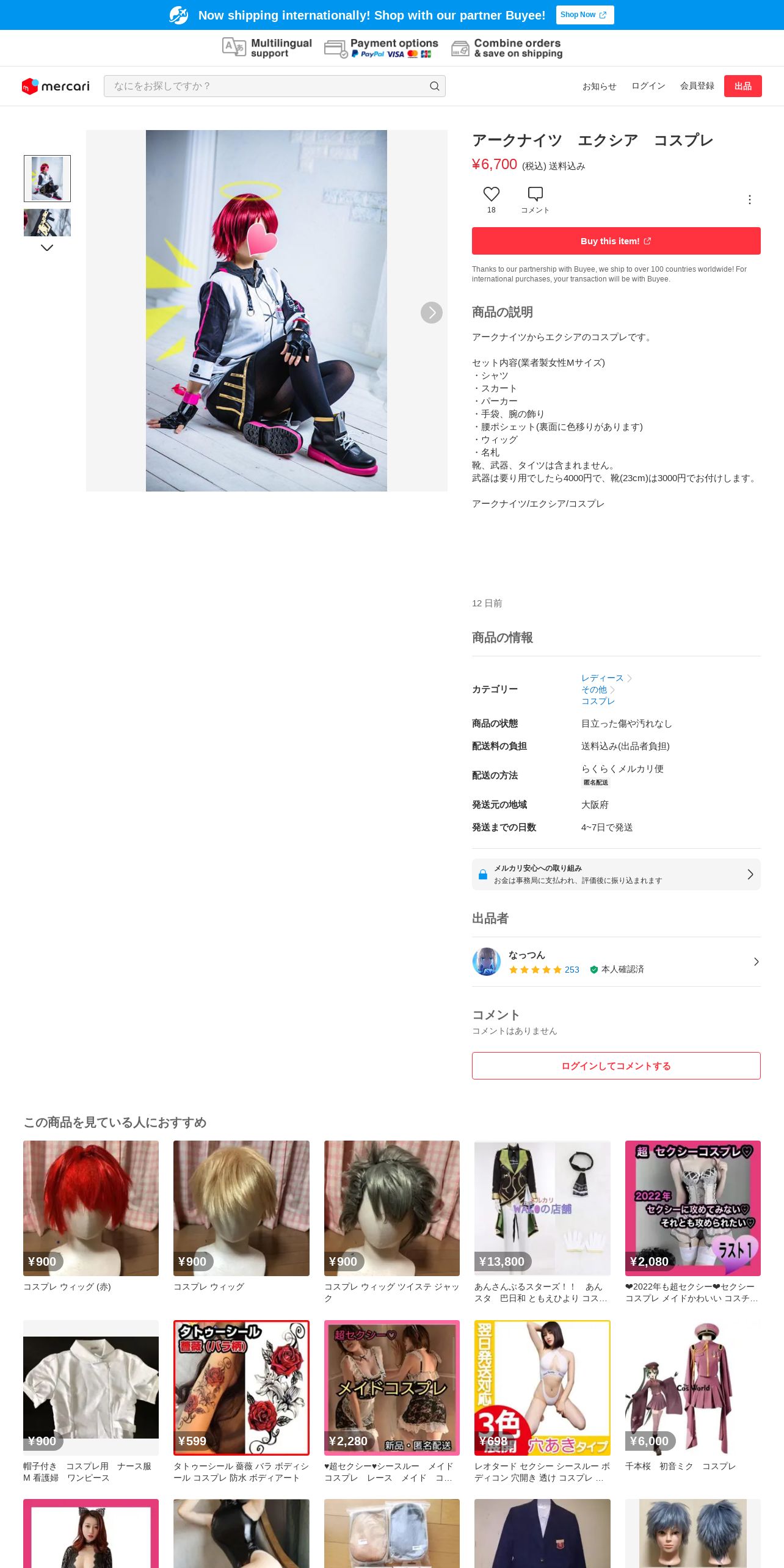Image resolution: width=784 pixels, height=1568 pixels.
Task: Open the three-dot overflow menu
Action: (750, 200)
